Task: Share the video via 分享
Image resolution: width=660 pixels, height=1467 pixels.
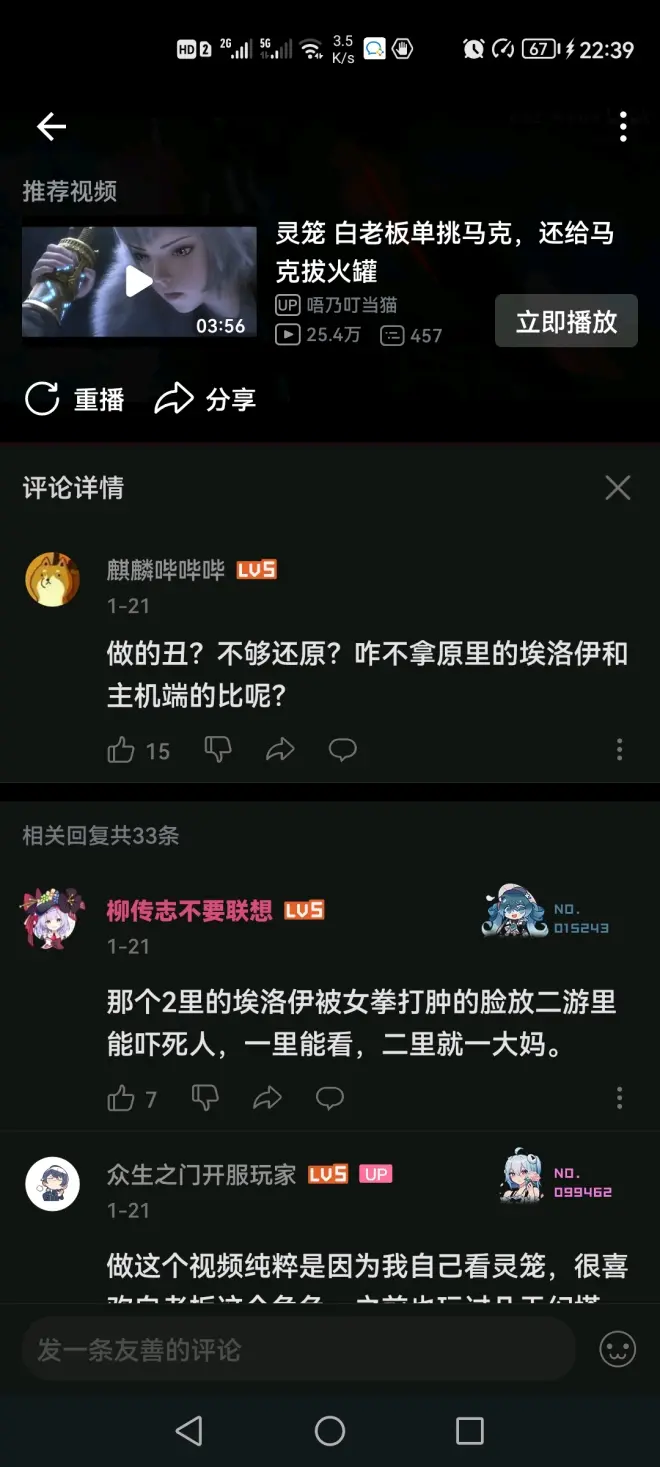Action: coord(206,399)
